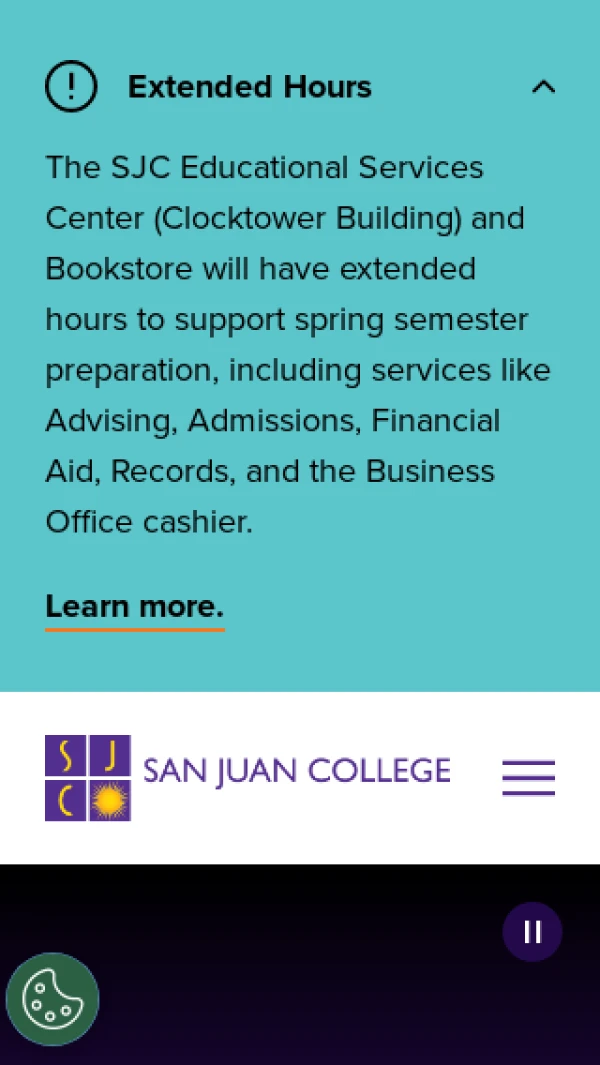The height and width of the screenshot is (1065, 600).
Task: Open the Learn more link
Action: (134, 607)
